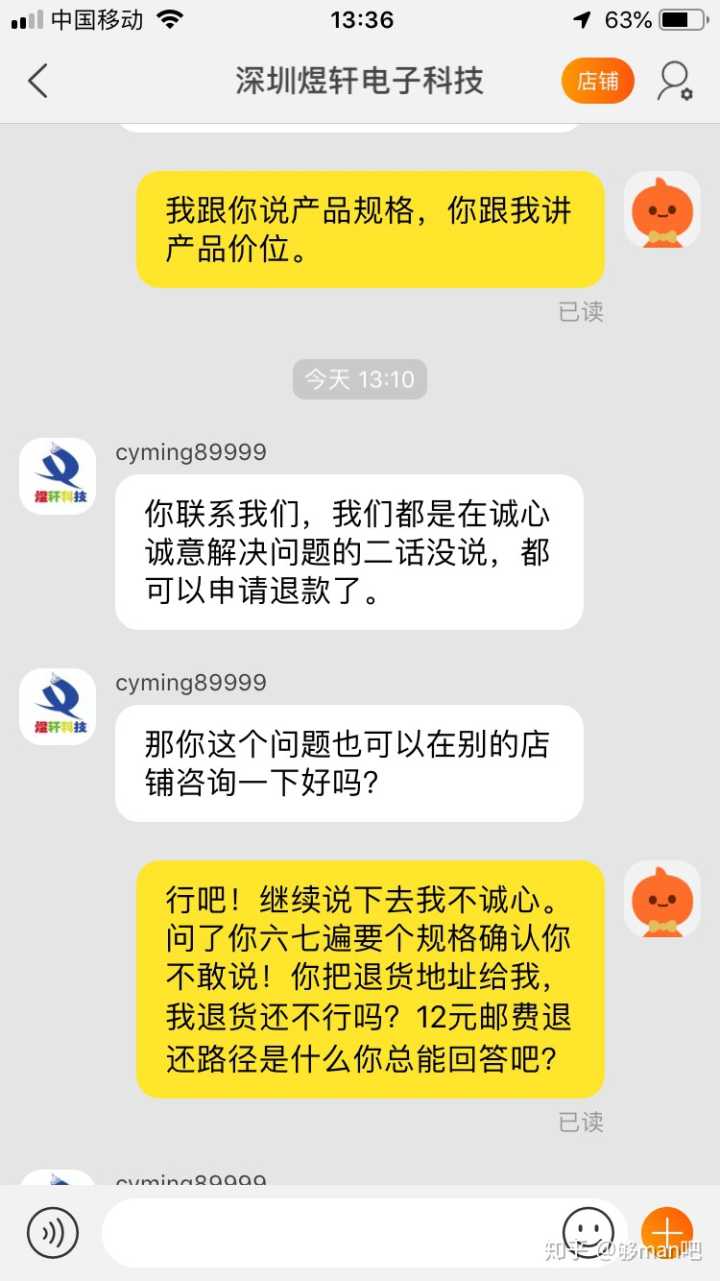Switch to voice message input
Screen dimensions: 720x1281
point(53,1232)
